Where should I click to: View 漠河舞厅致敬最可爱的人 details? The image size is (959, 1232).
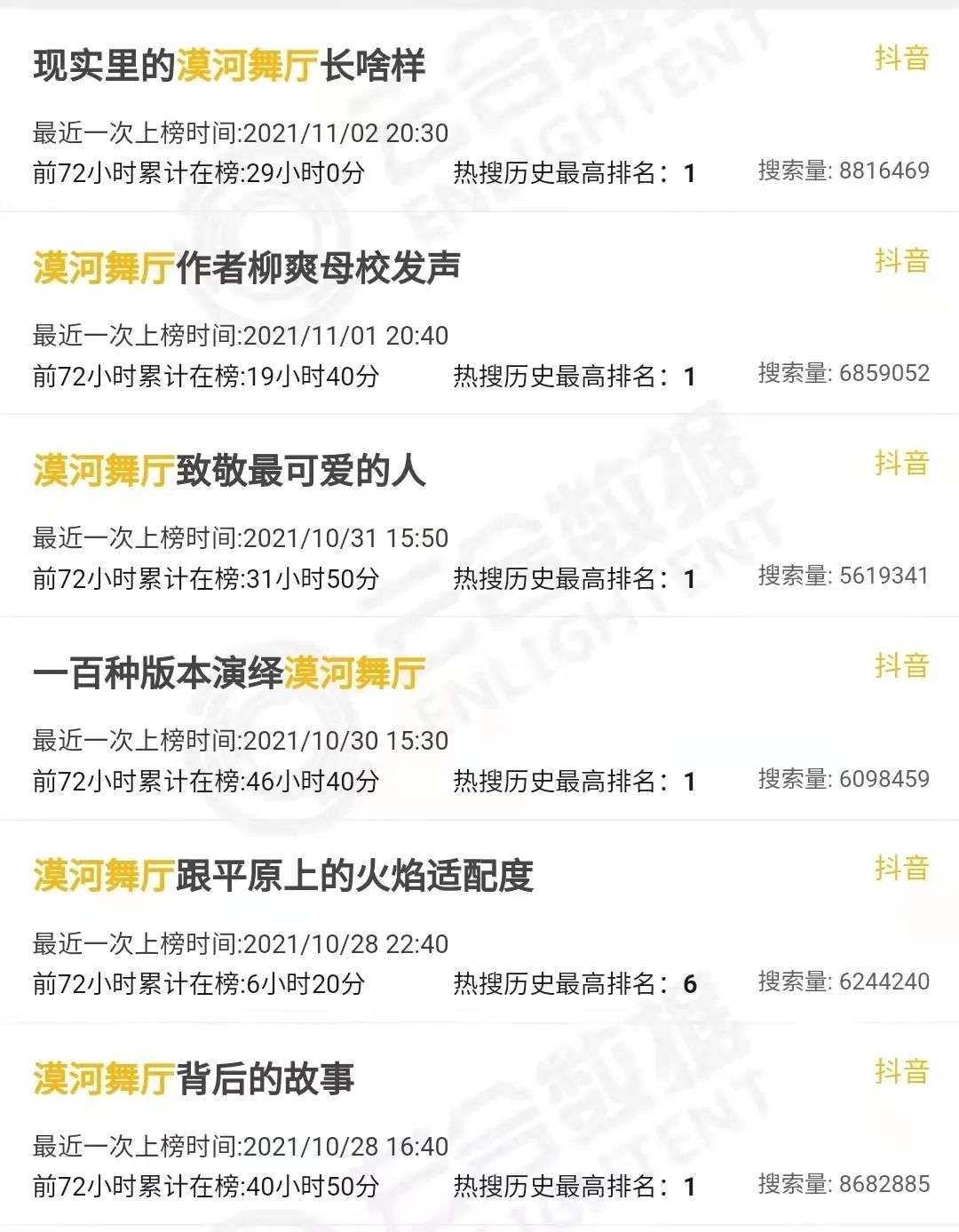click(229, 471)
